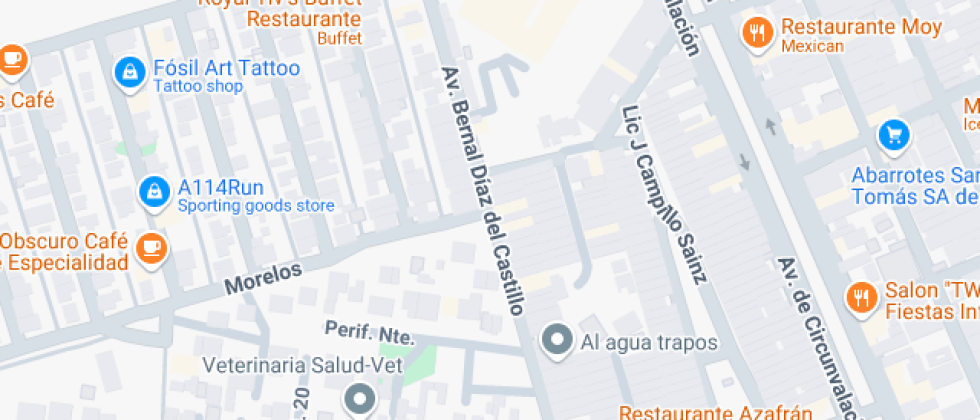Select the Restaurante Buffet label
This screenshot has height=420, width=980.
tap(304, 19)
